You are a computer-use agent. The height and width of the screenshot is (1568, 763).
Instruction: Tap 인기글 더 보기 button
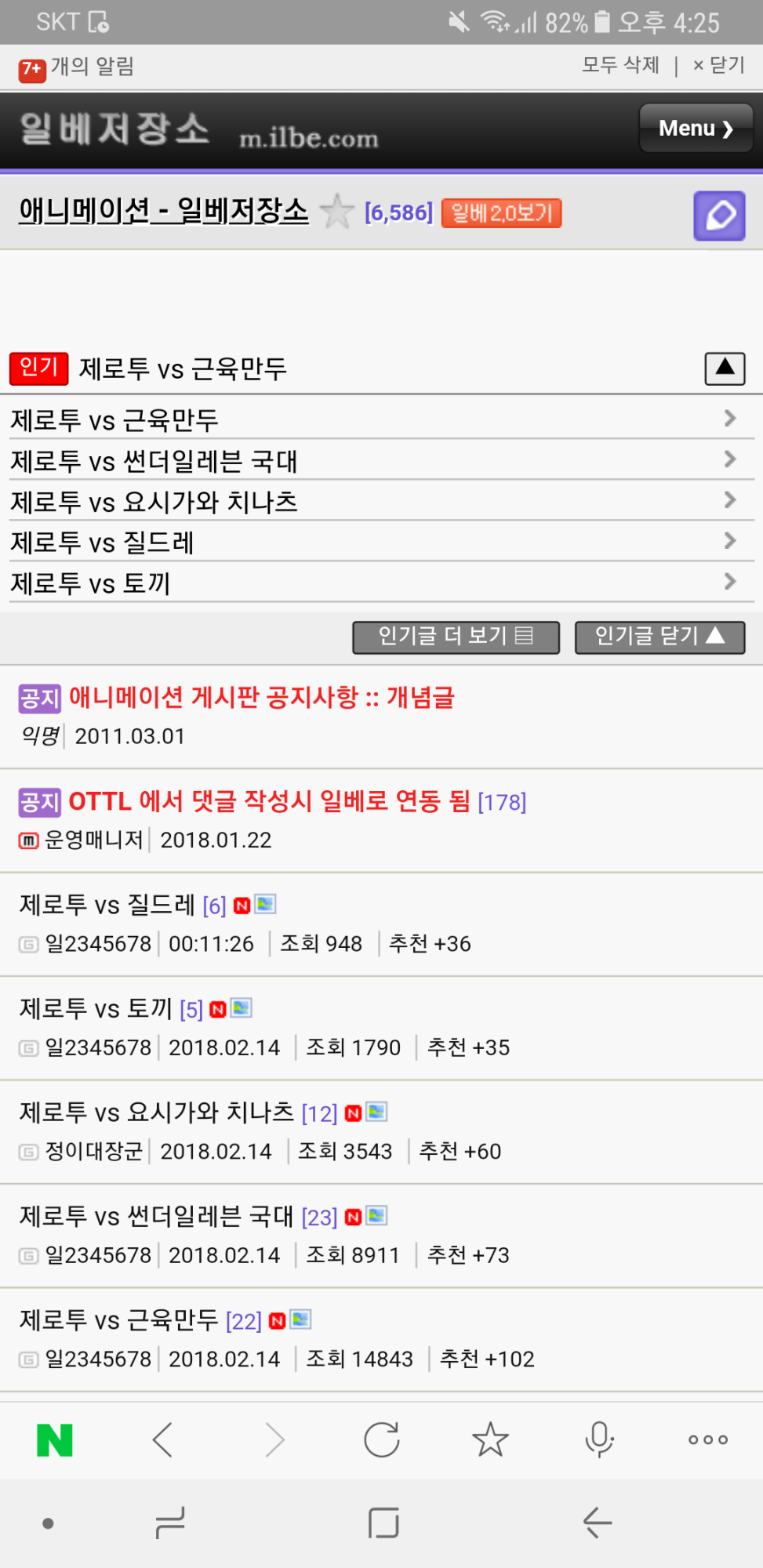click(x=456, y=637)
